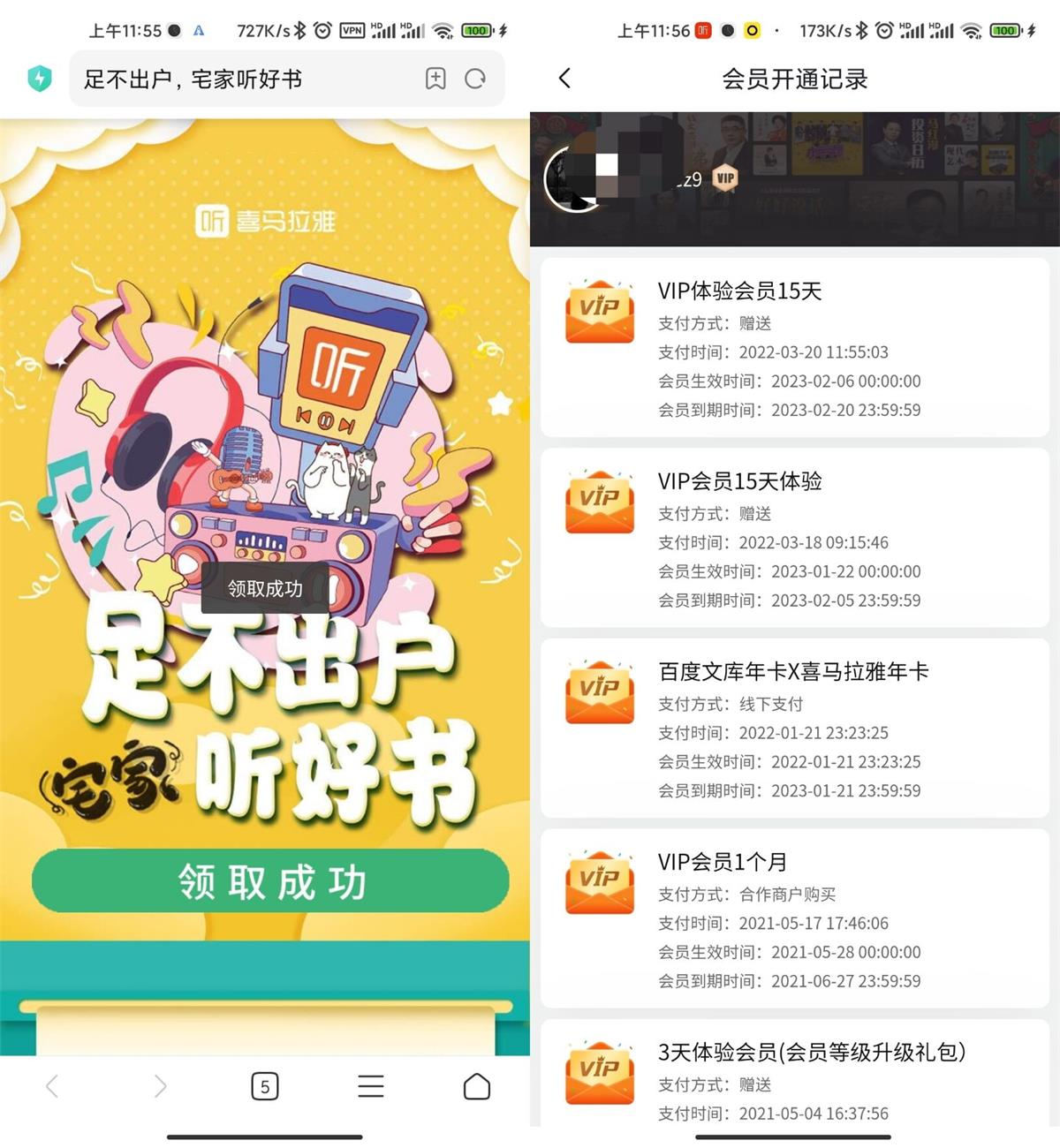
Task: Reload the page with refresh icon
Action: [x=475, y=79]
